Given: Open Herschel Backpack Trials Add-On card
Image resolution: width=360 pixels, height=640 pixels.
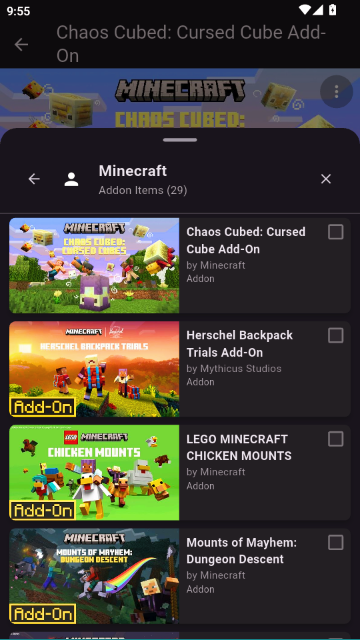Looking at the screenshot, I should 180,369.
